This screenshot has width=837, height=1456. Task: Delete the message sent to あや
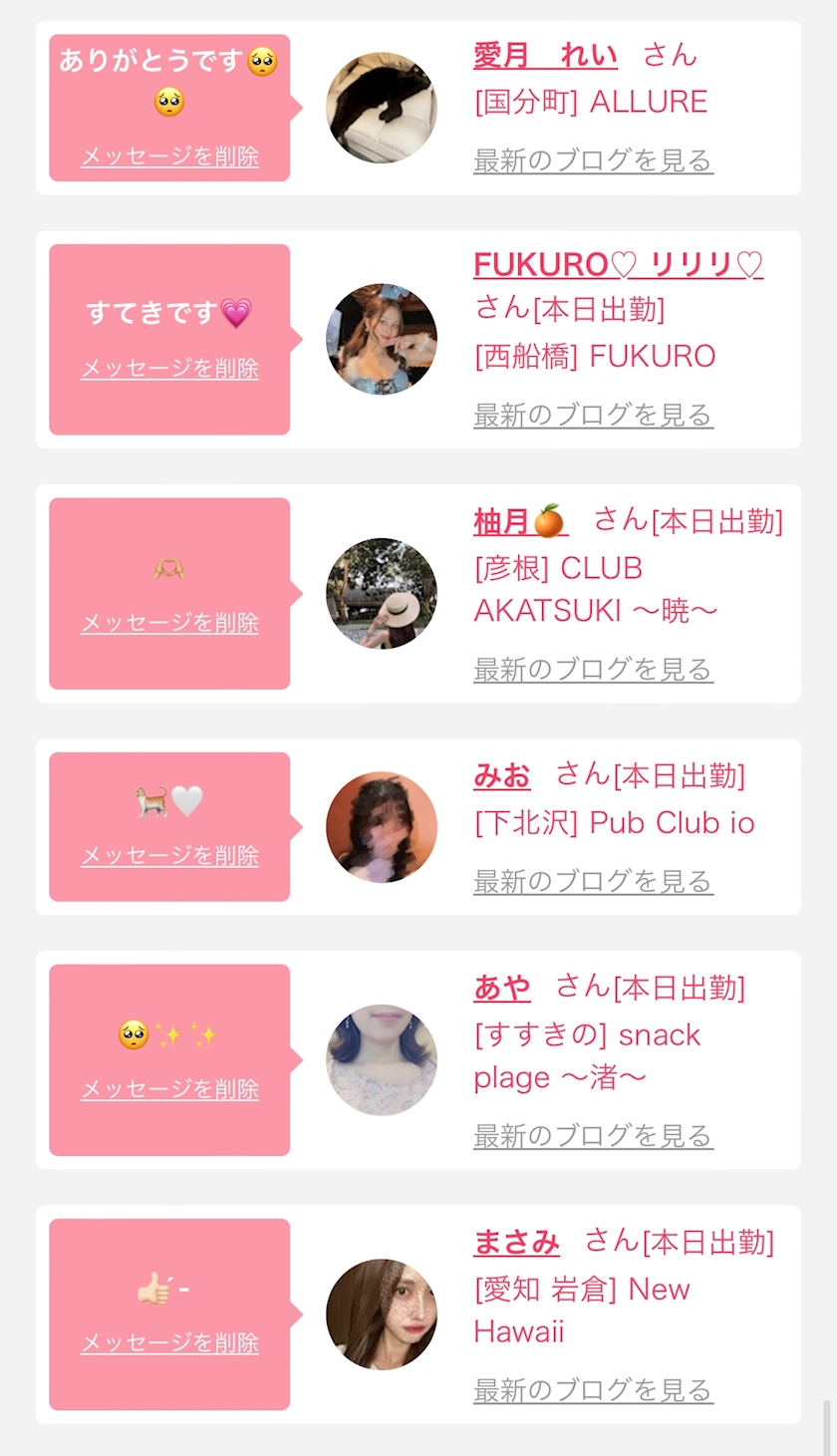[169, 1089]
